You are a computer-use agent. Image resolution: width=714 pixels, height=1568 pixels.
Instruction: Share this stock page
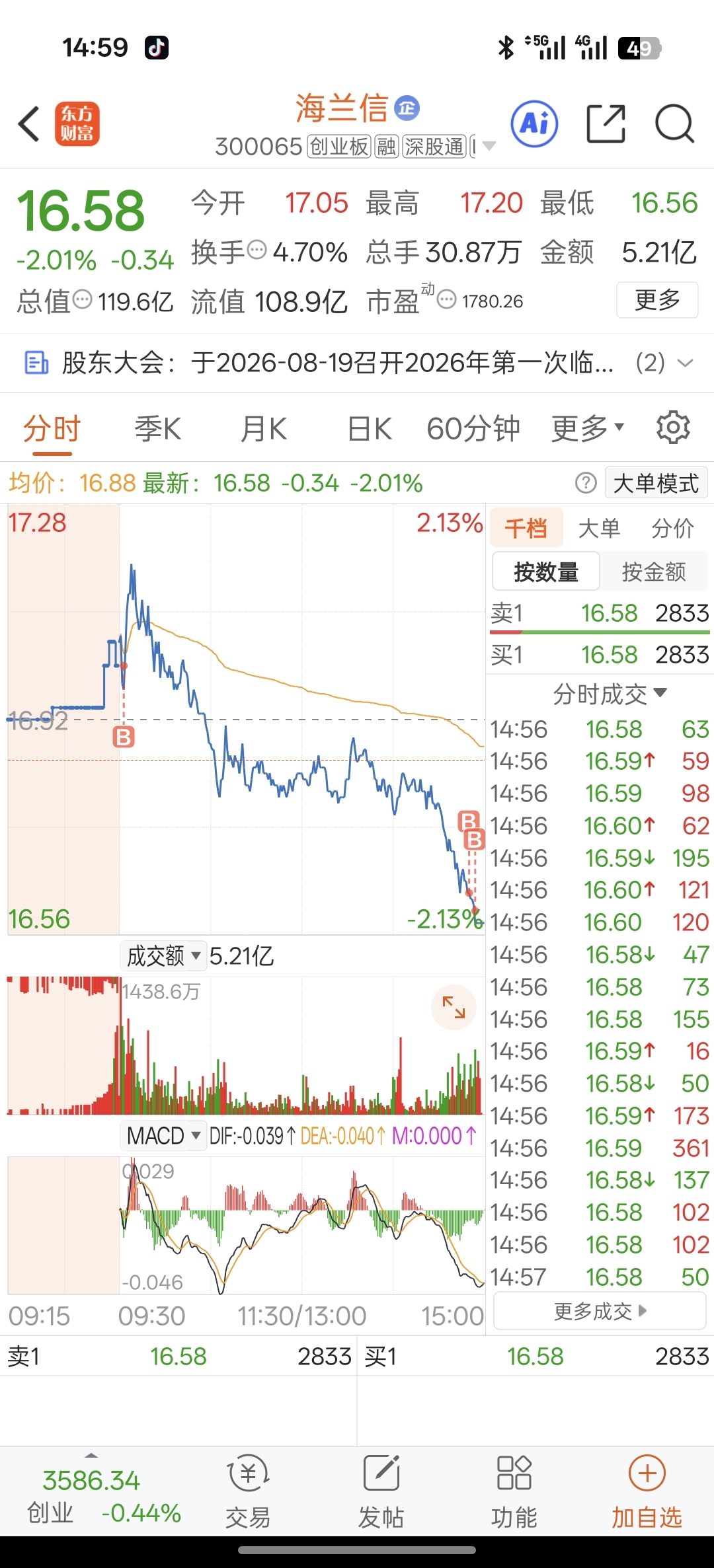tap(606, 124)
